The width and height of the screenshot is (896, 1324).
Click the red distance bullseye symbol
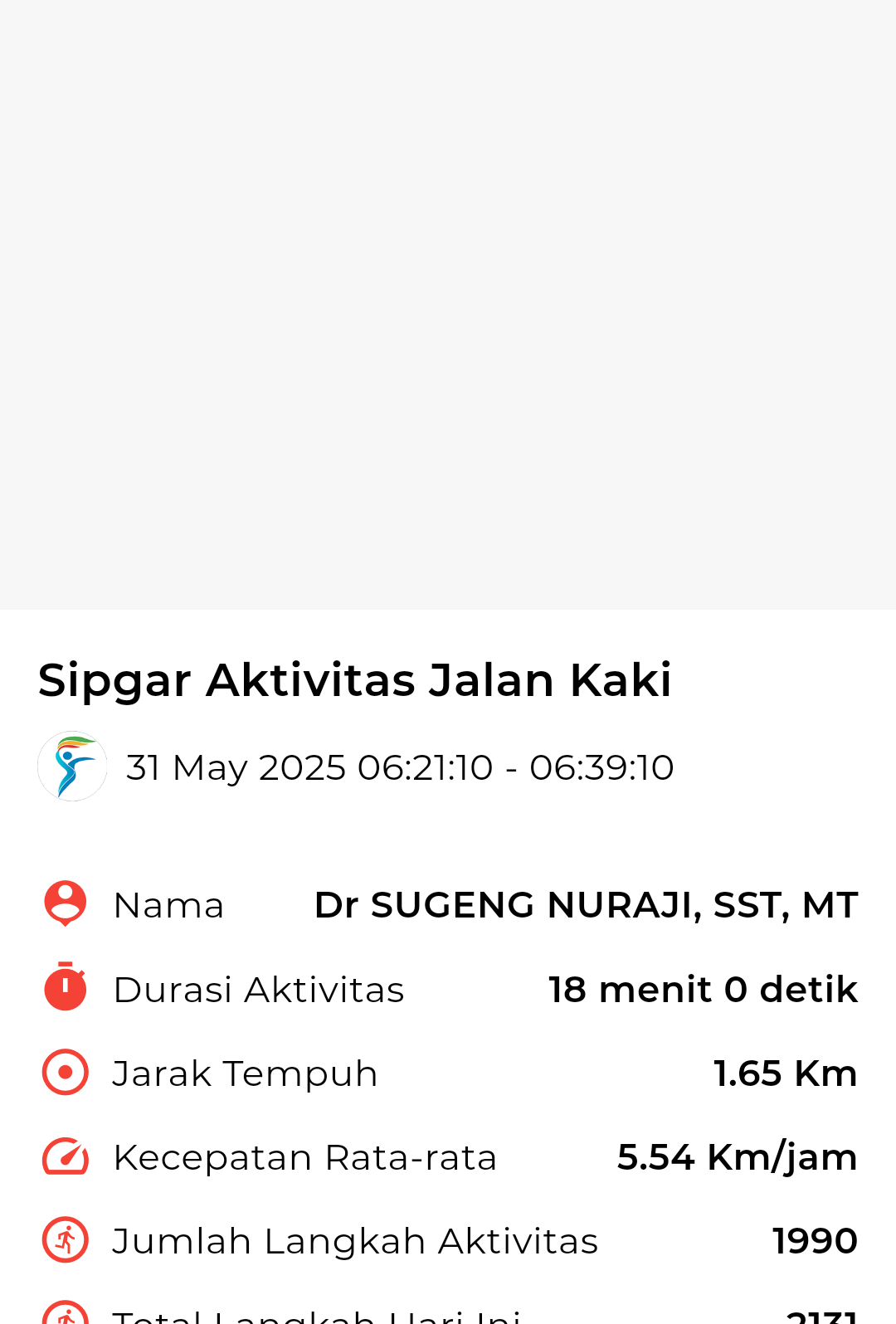pos(65,1072)
